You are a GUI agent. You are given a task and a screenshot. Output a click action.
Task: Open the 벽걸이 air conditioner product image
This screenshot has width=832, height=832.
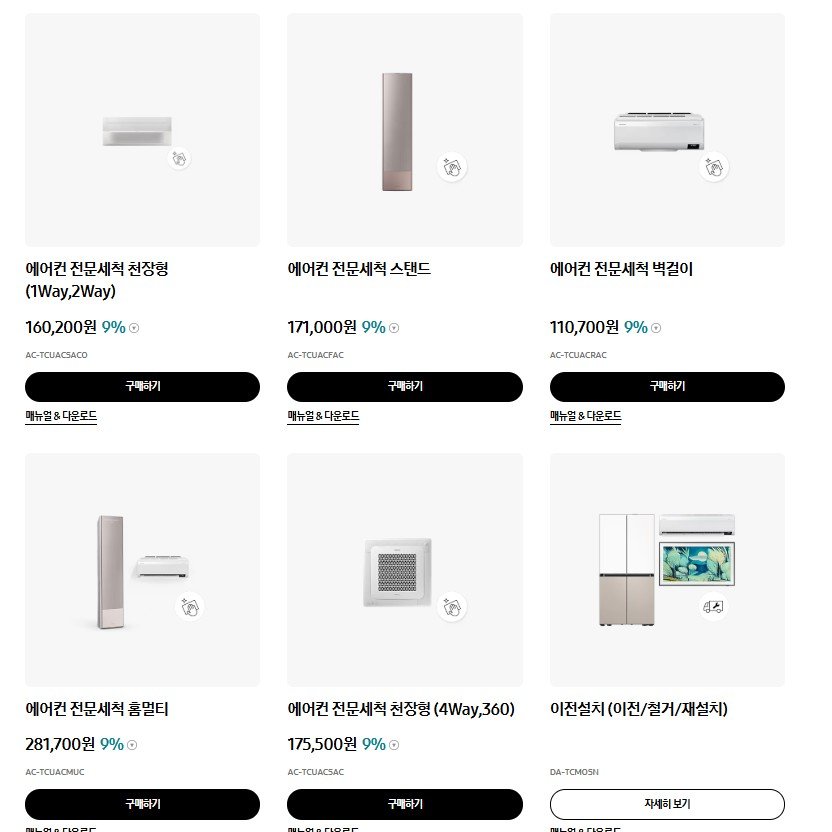tap(667, 130)
